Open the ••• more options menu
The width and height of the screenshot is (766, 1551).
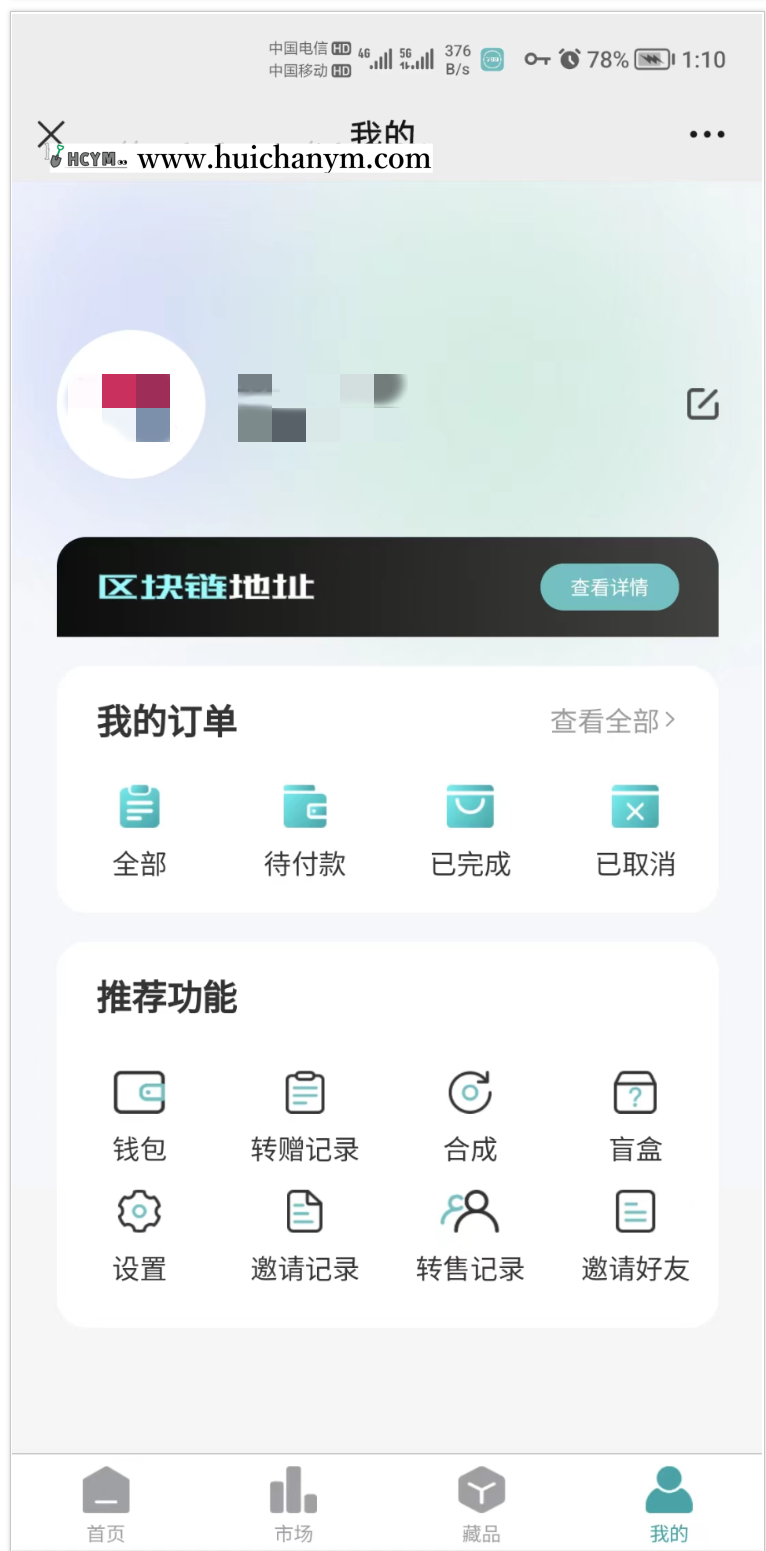tap(706, 133)
